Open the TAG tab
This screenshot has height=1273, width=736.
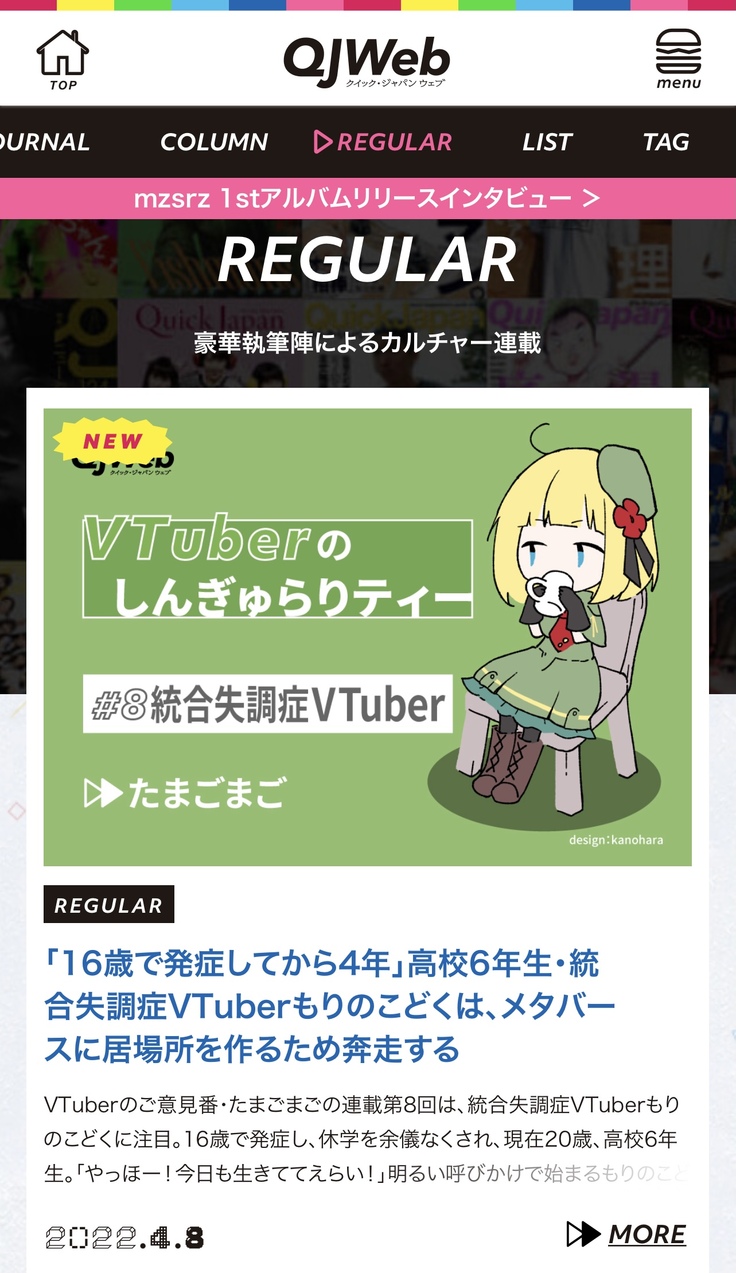pyautogui.click(x=666, y=142)
